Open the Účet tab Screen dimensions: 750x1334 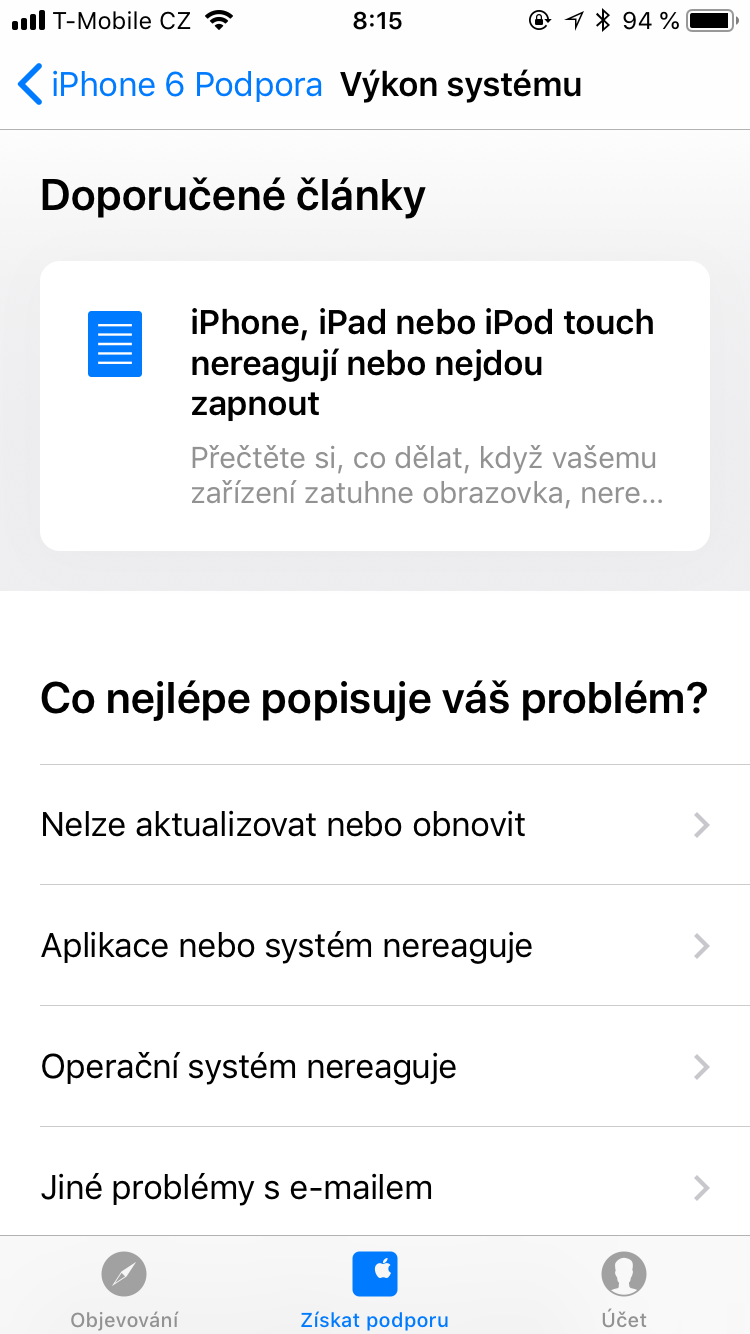pos(623,1288)
